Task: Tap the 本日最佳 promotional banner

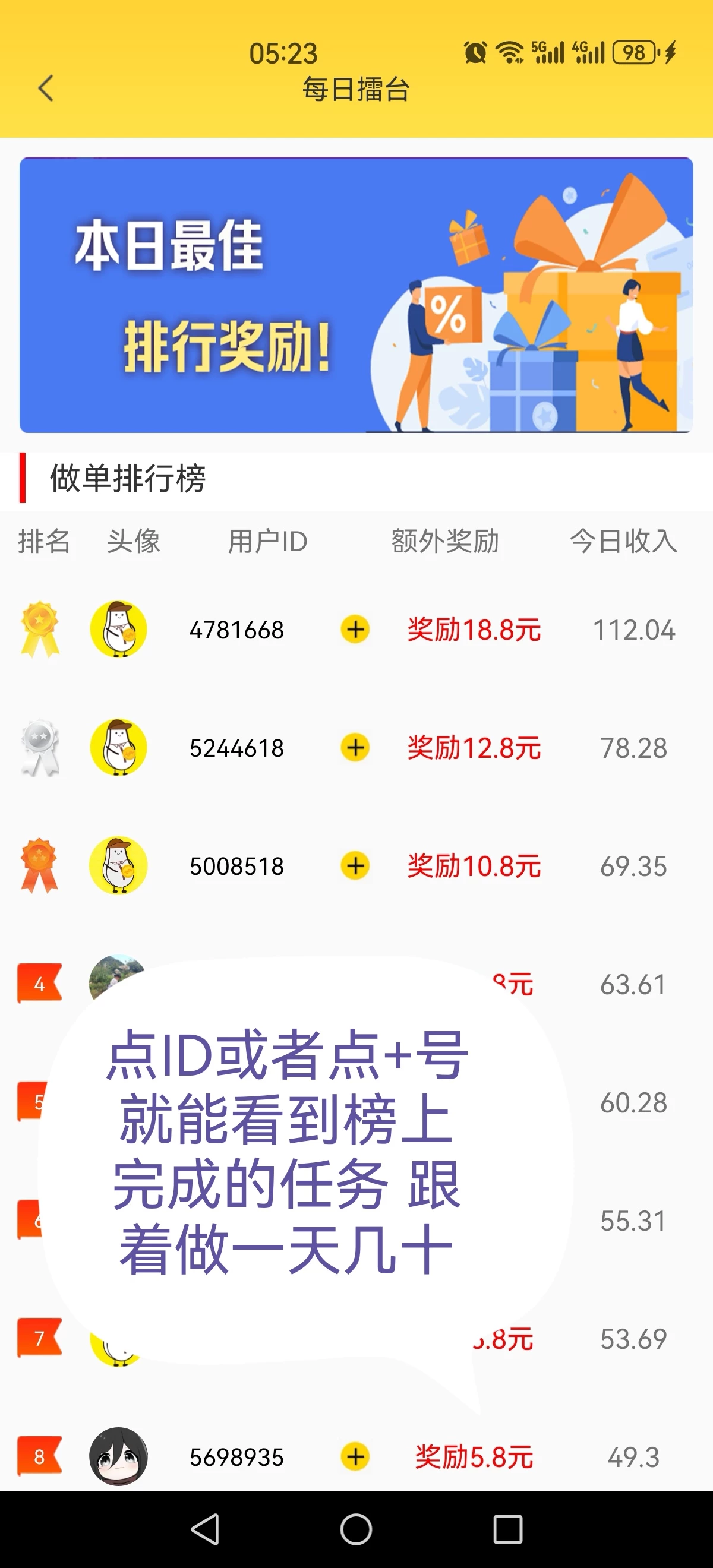Action: 356,295
